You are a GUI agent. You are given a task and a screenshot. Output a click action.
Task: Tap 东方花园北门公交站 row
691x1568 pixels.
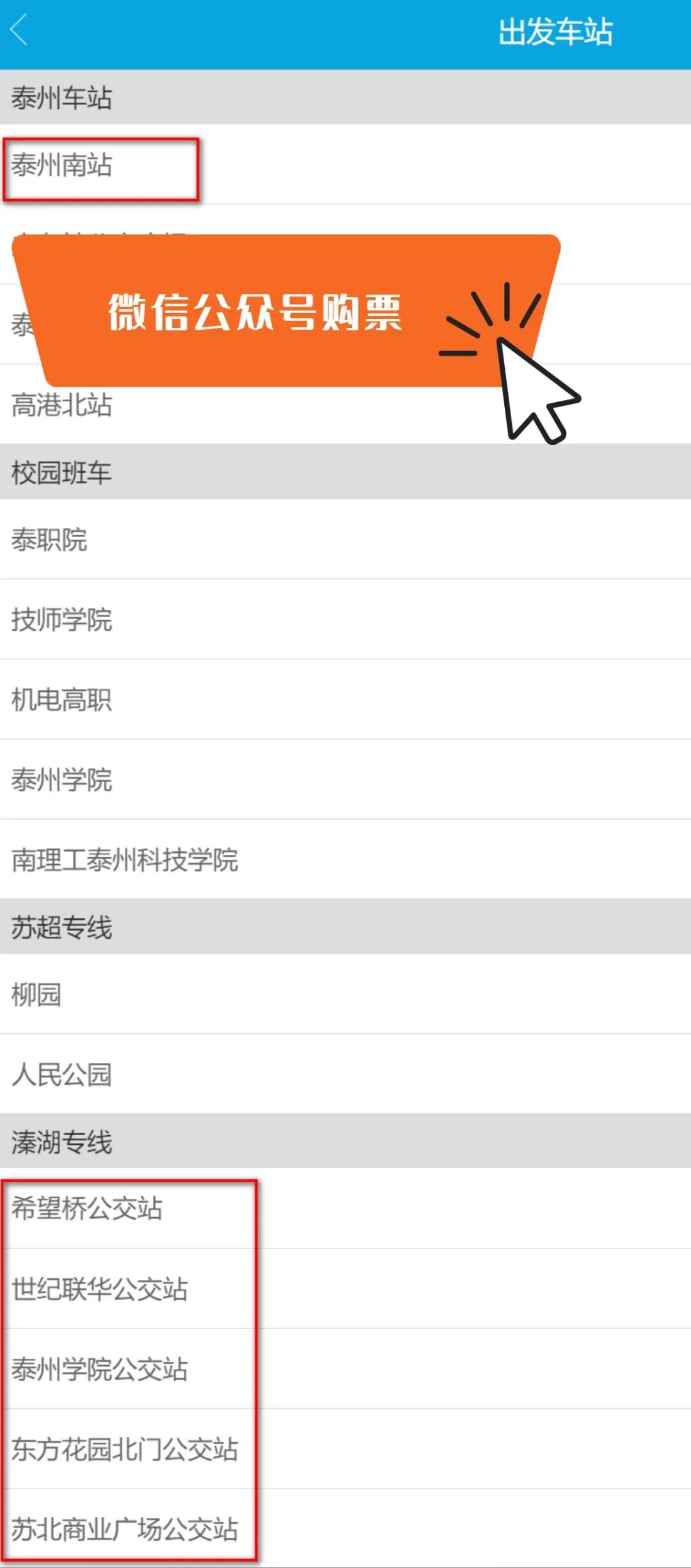[x=125, y=1449]
